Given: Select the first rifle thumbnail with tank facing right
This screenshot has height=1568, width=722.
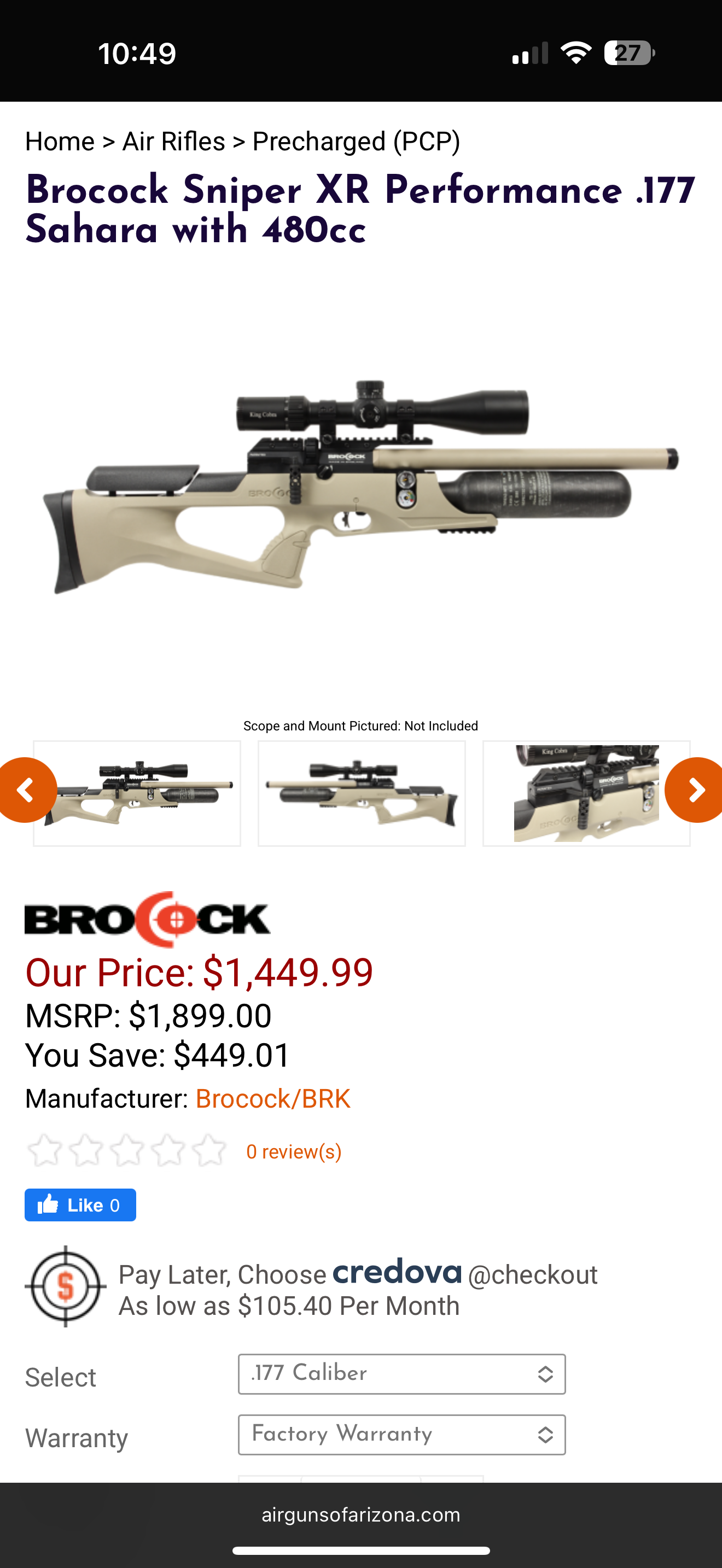Looking at the screenshot, I should pyautogui.click(x=138, y=793).
